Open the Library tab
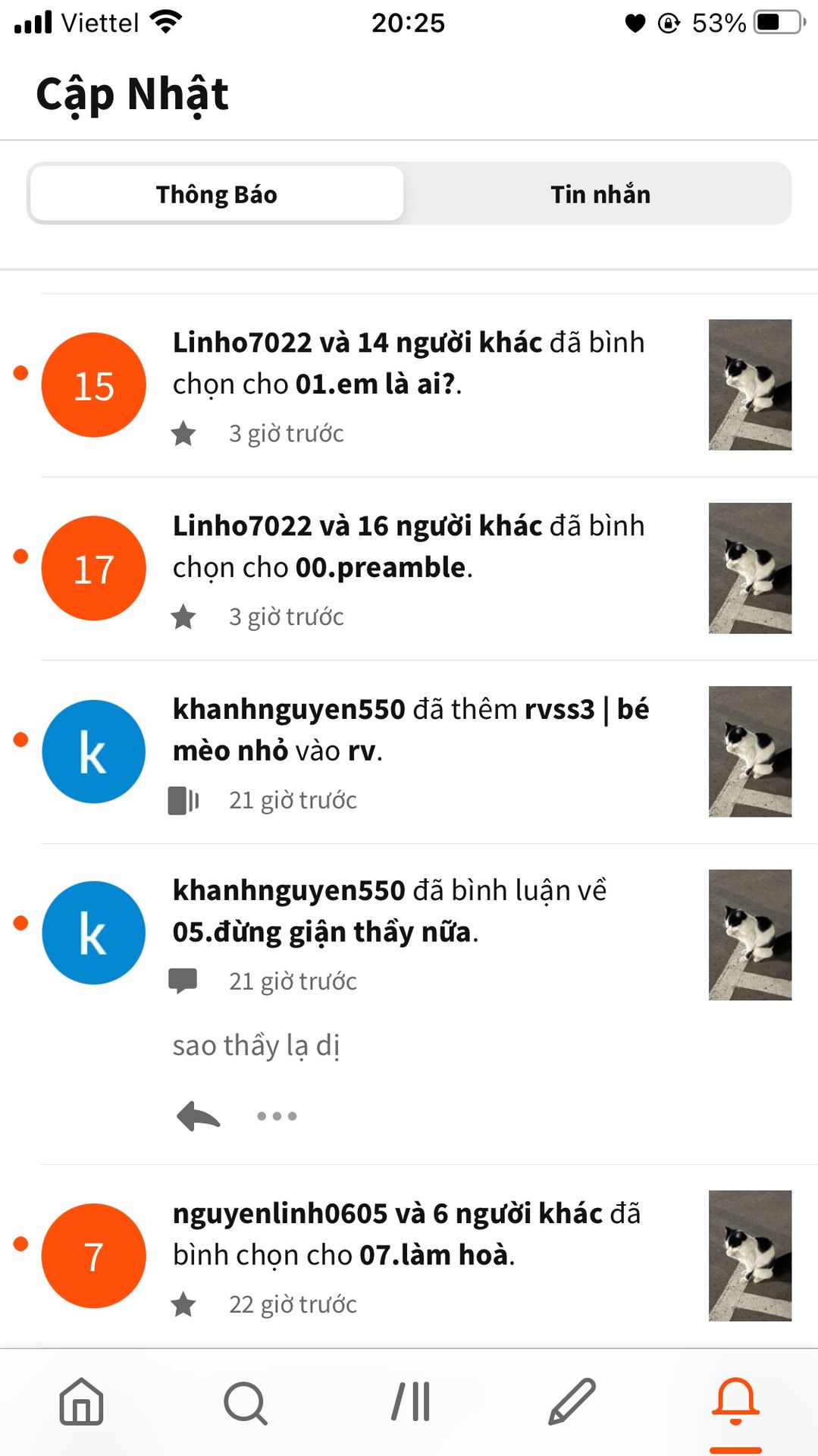Screen dimensions: 818x1456 tap(410, 1401)
